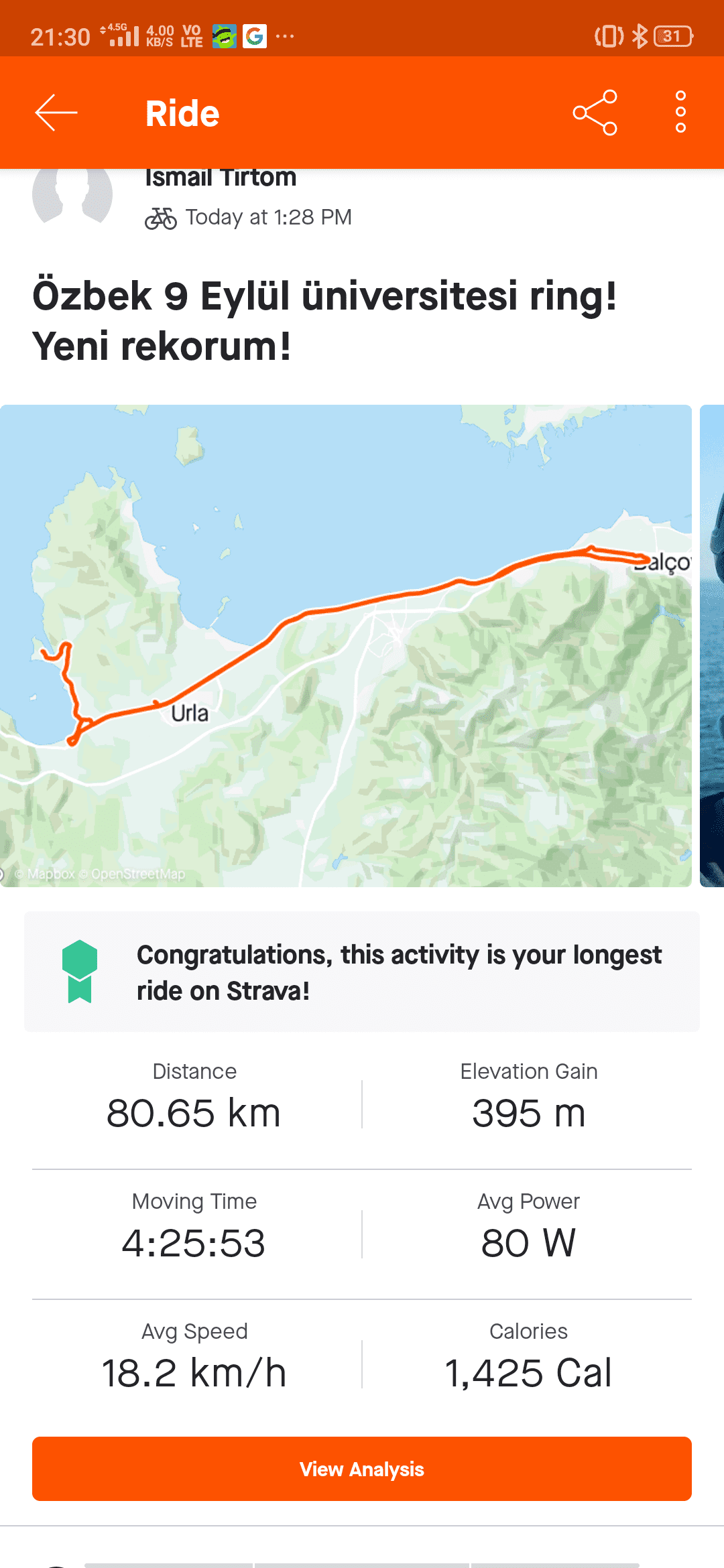The width and height of the screenshot is (724, 1568).
Task: Share this ride activity
Action: click(x=595, y=113)
